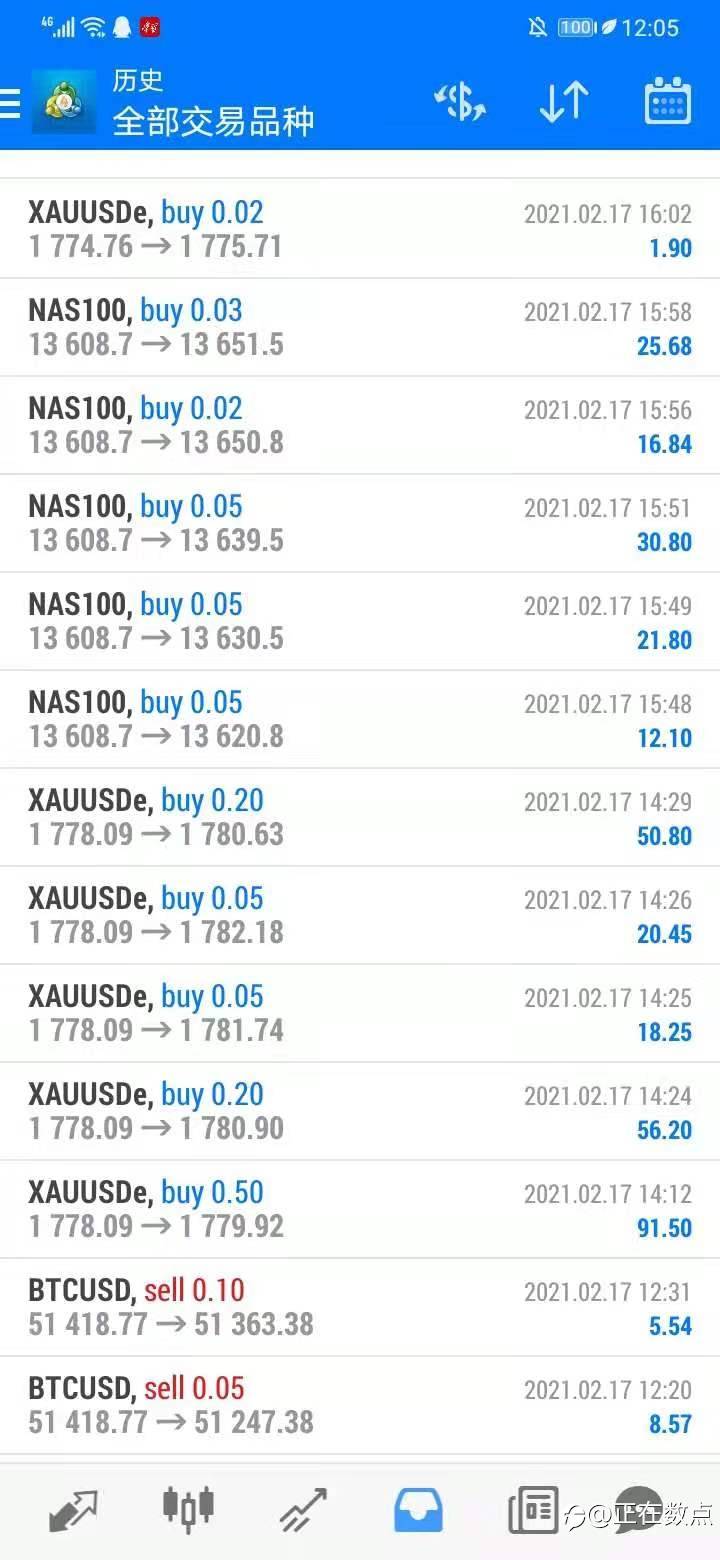This screenshot has height=1560, width=720.
Task: Expand NAS100 buy 0.03 trade details
Action: (360, 327)
